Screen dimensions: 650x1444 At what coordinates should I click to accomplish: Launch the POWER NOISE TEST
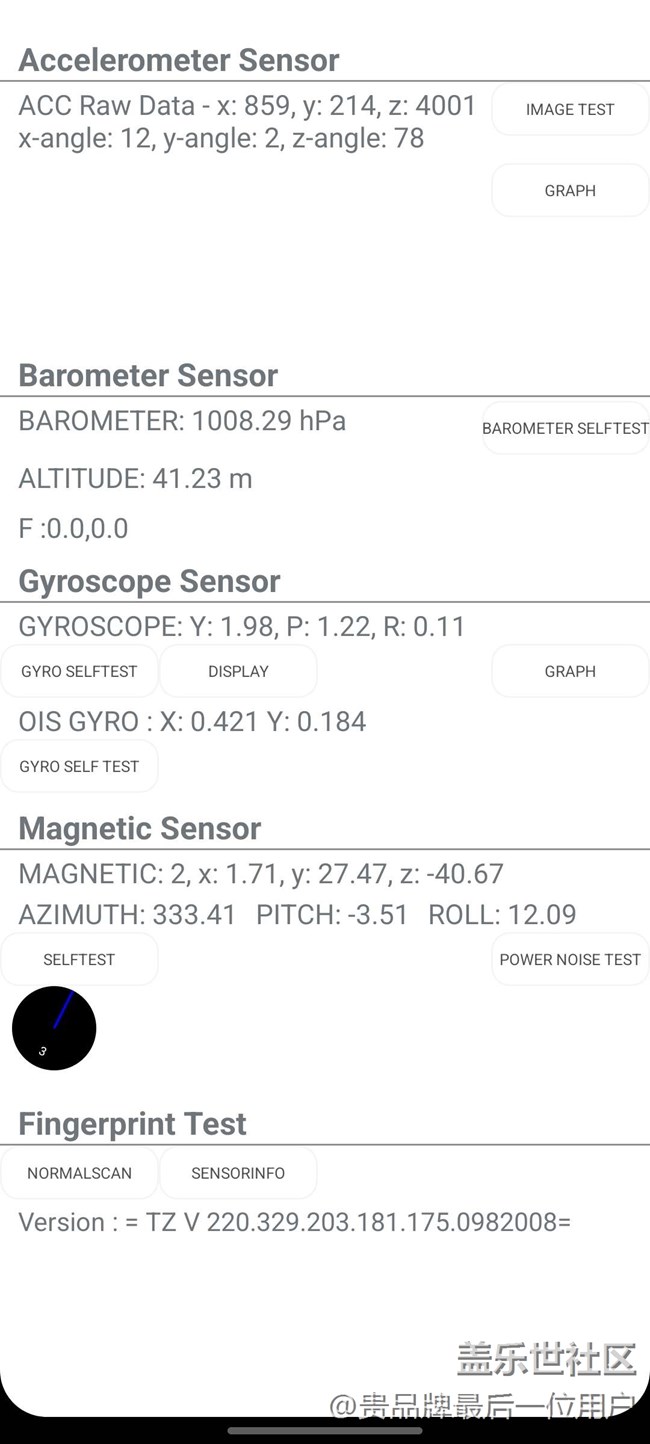pyautogui.click(x=570, y=959)
